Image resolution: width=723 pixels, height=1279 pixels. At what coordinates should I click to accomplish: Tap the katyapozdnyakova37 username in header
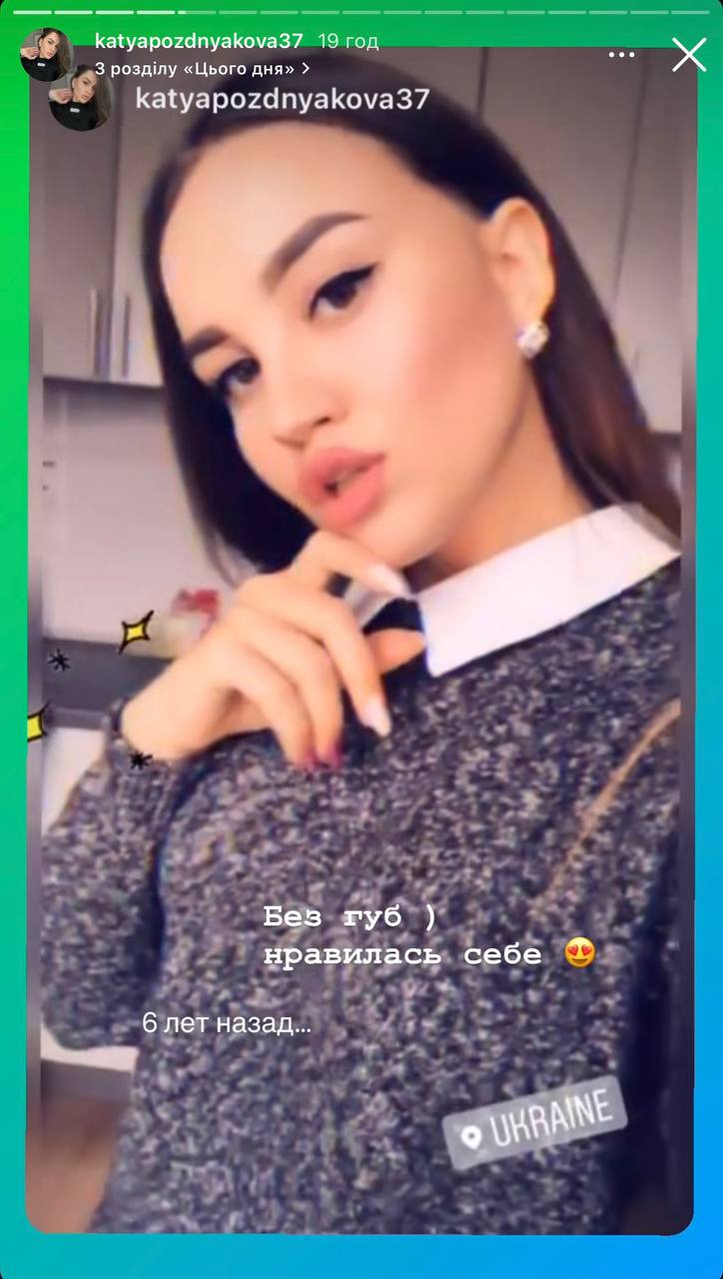[197, 41]
